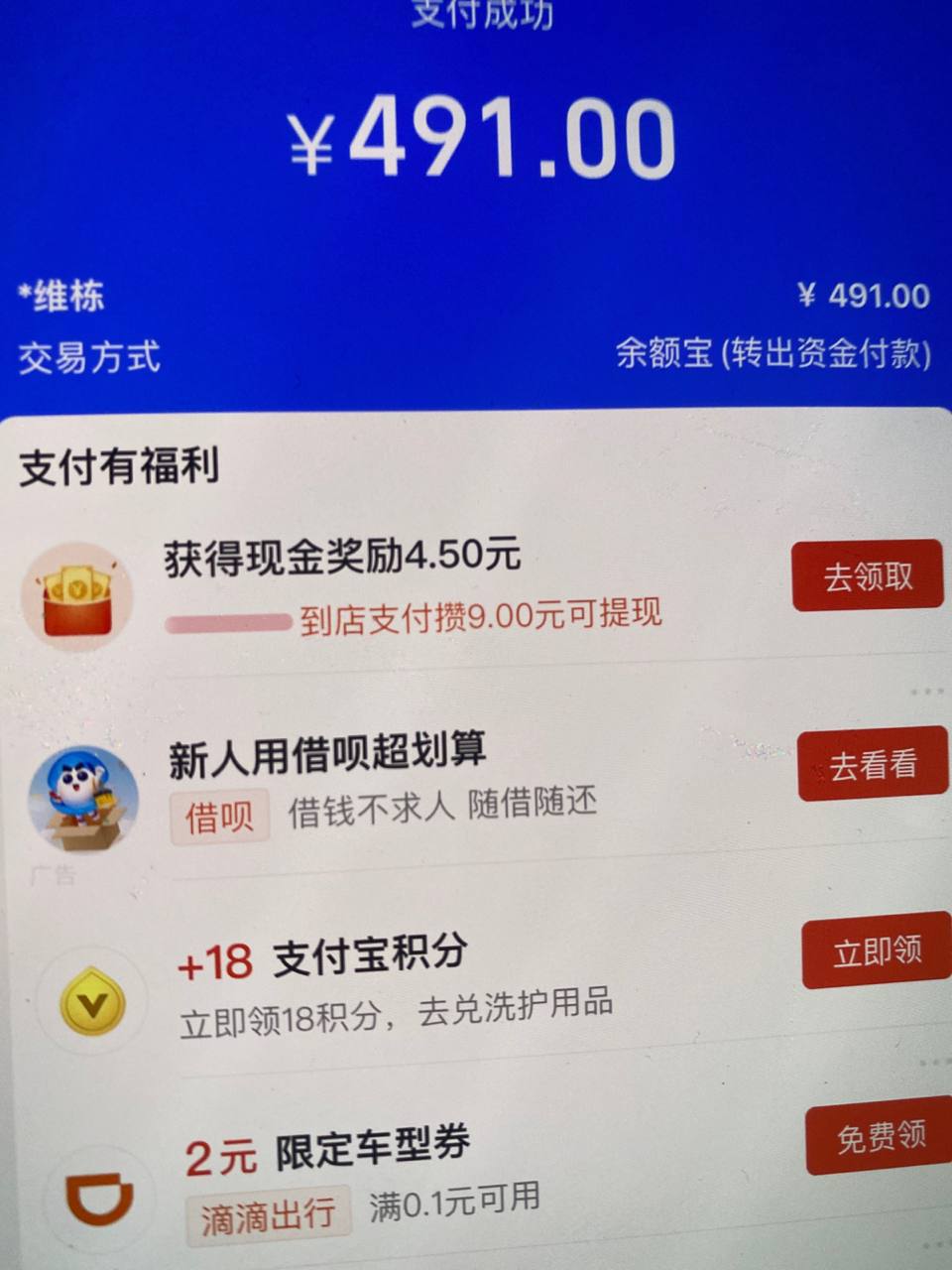Image resolution: width=952 pixels, height=1270 pixels.
Task: Tap 免费领 for the 滴滴出行 coupon
Action: (880, 1137)
